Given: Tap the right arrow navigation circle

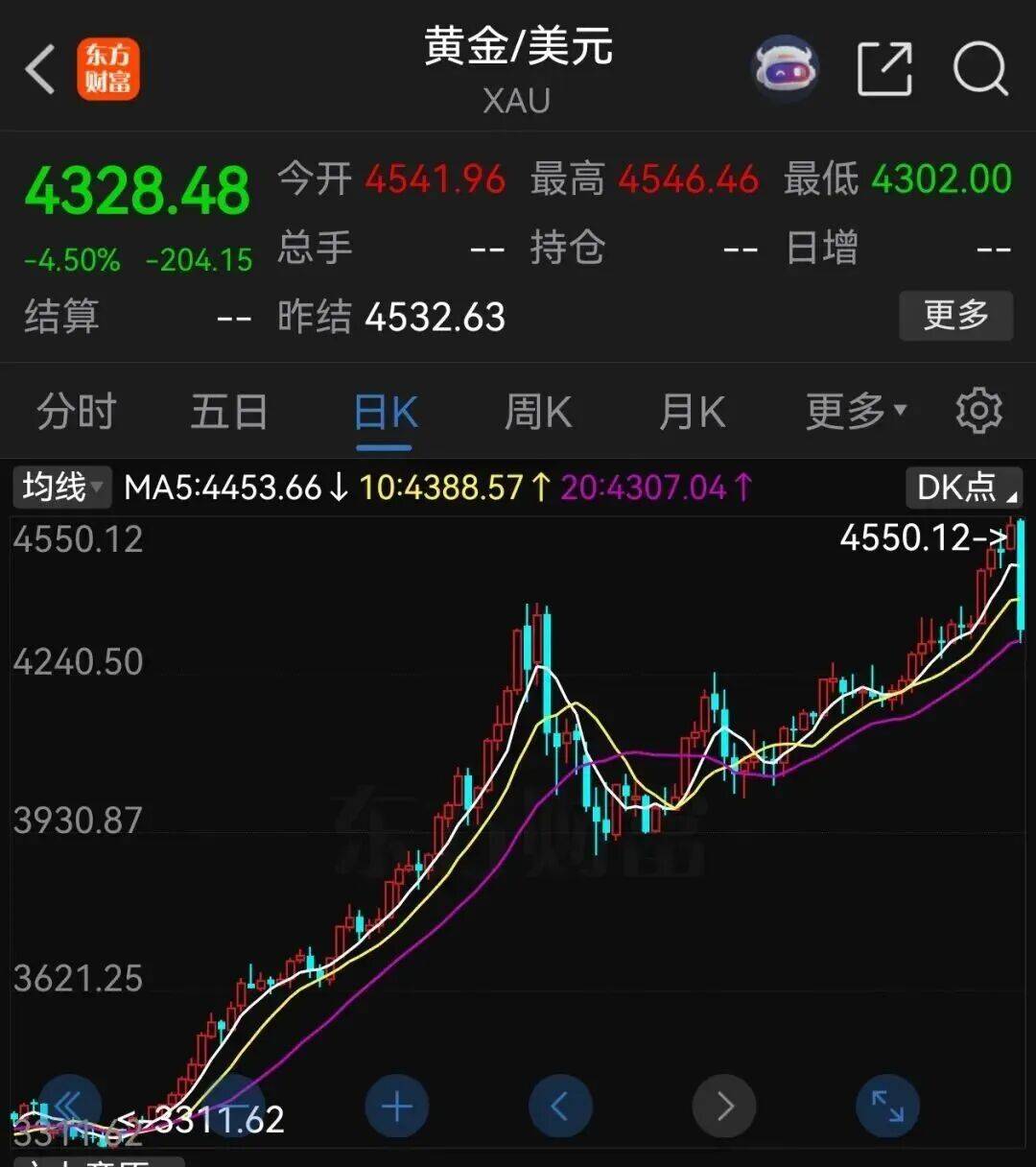Looking at the screenshot, I should coord(725,1106).
